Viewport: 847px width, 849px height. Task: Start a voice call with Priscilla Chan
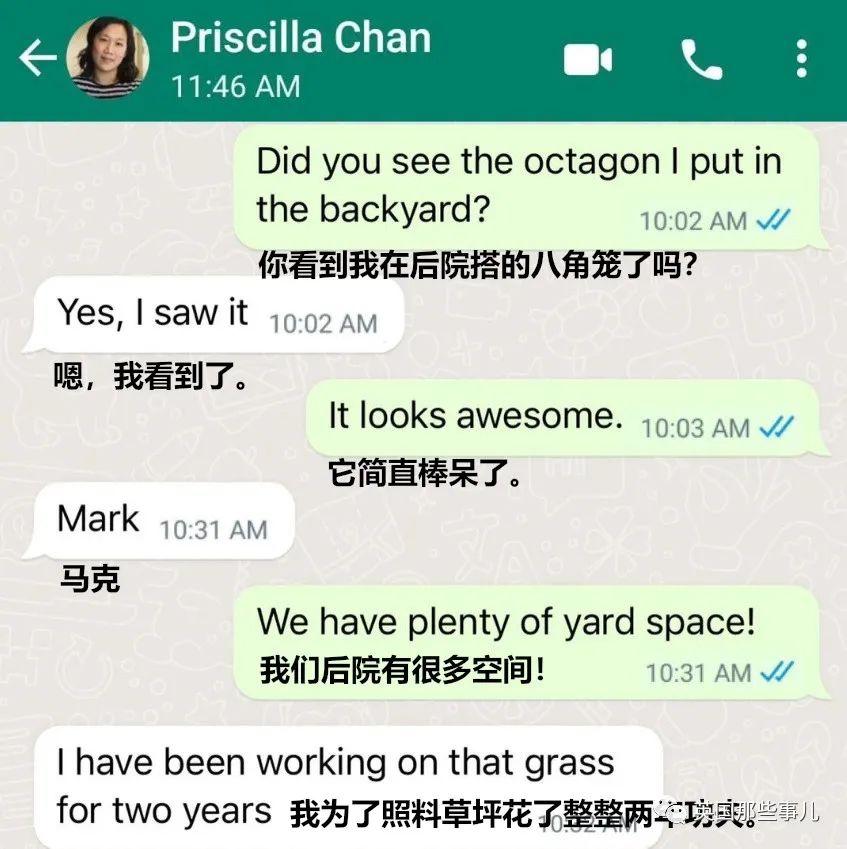pos(701,60)
